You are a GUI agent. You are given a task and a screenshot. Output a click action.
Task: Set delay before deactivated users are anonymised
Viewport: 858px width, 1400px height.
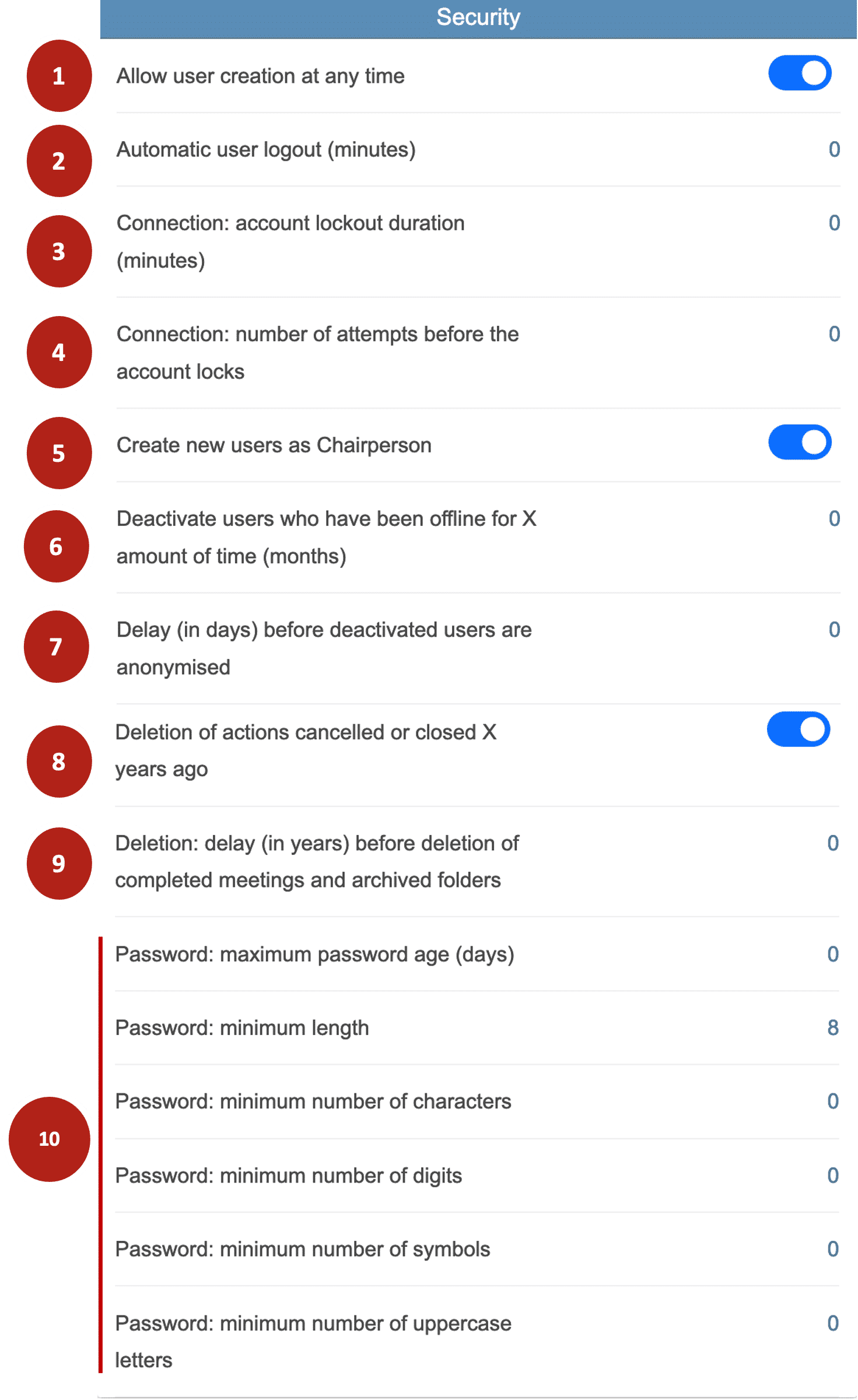click(x=834, y=630)
